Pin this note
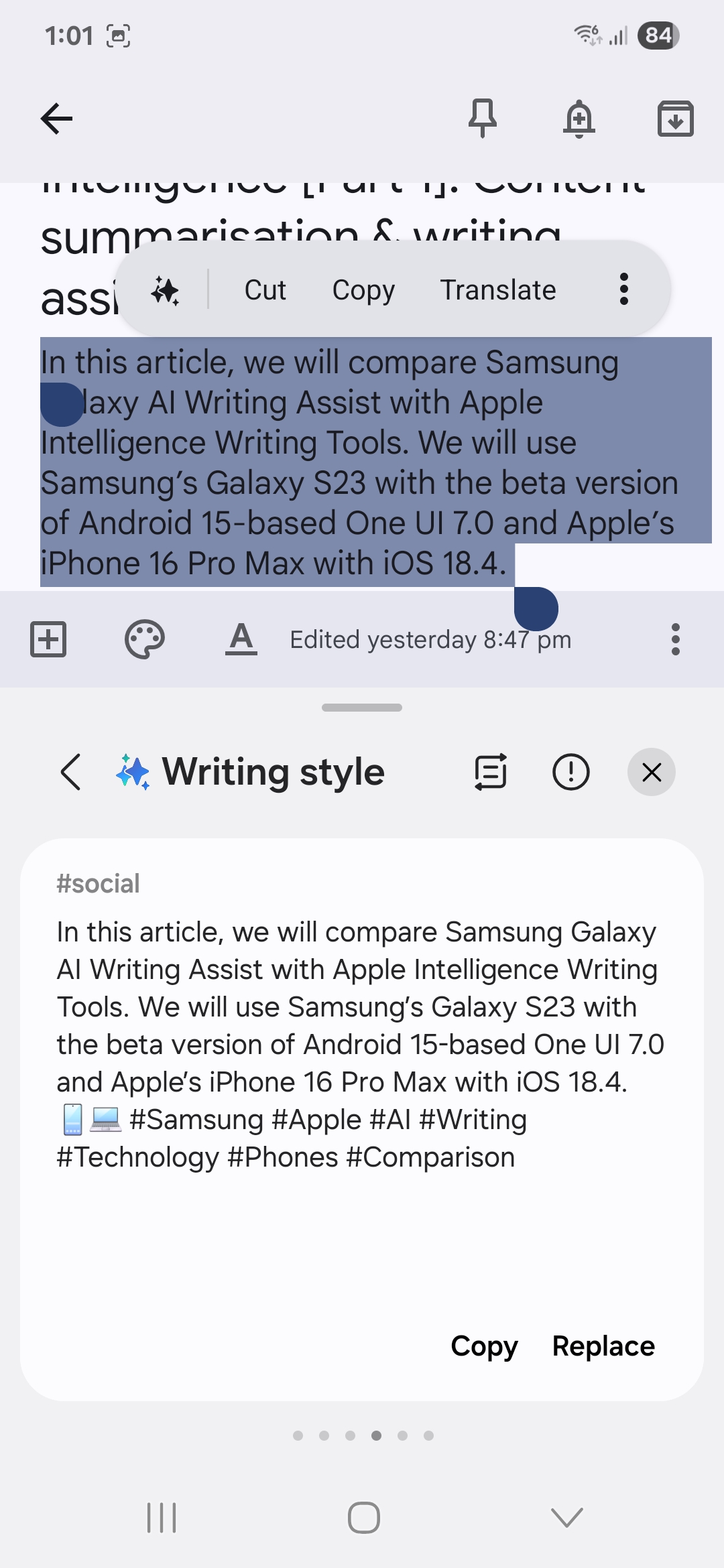Screen dimensions: 724x1568 483,119
